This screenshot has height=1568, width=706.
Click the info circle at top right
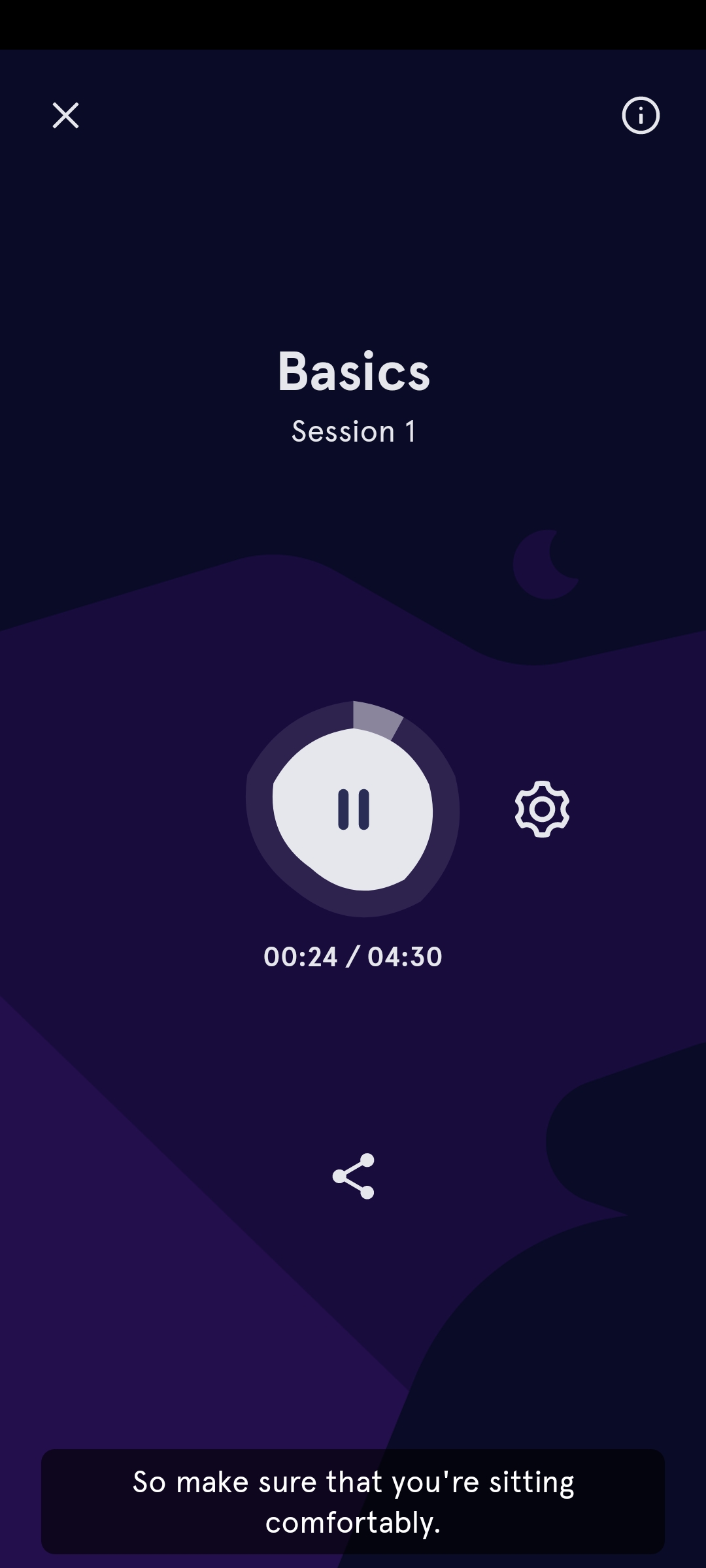click(641, 116)
